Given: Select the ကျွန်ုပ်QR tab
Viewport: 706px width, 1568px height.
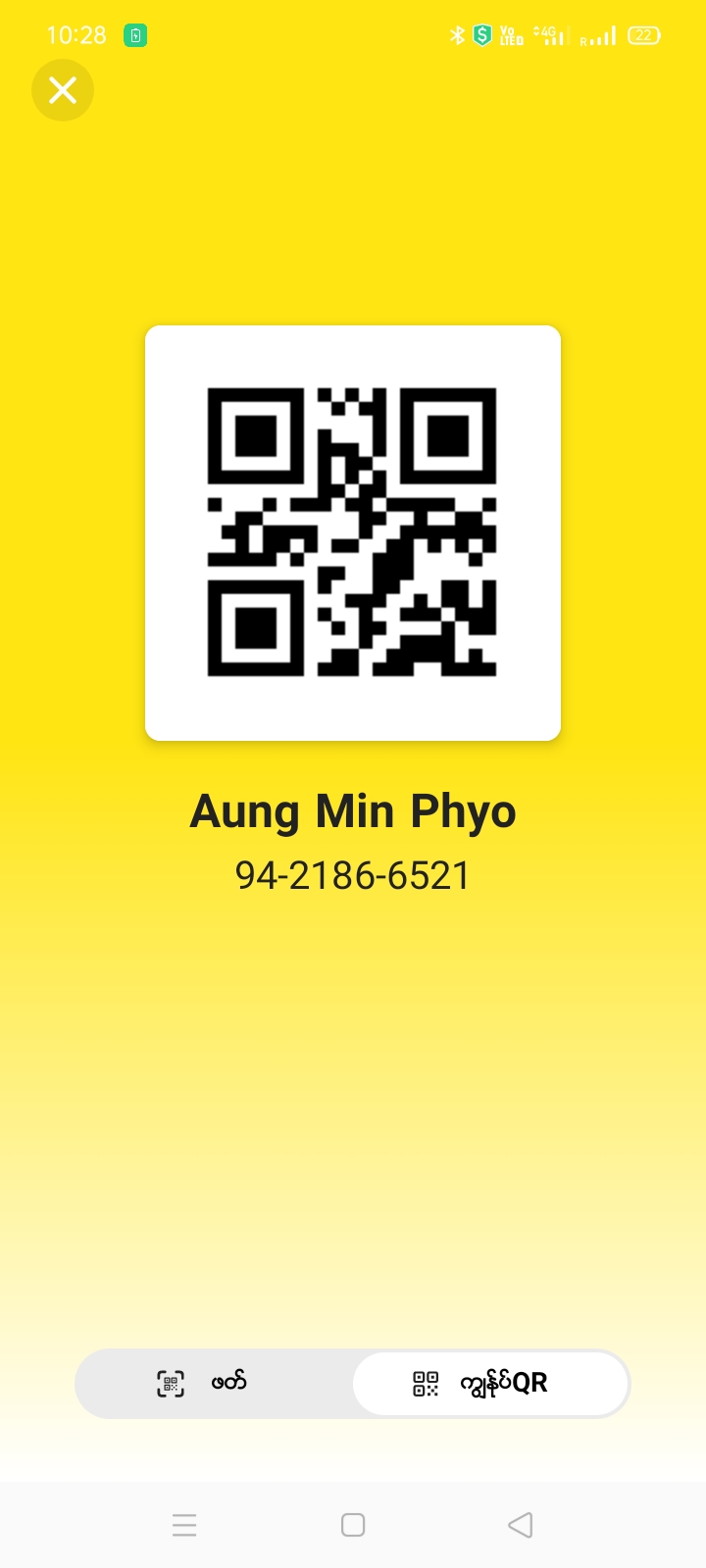Looking at the screenshot, I should point(490,1383).
